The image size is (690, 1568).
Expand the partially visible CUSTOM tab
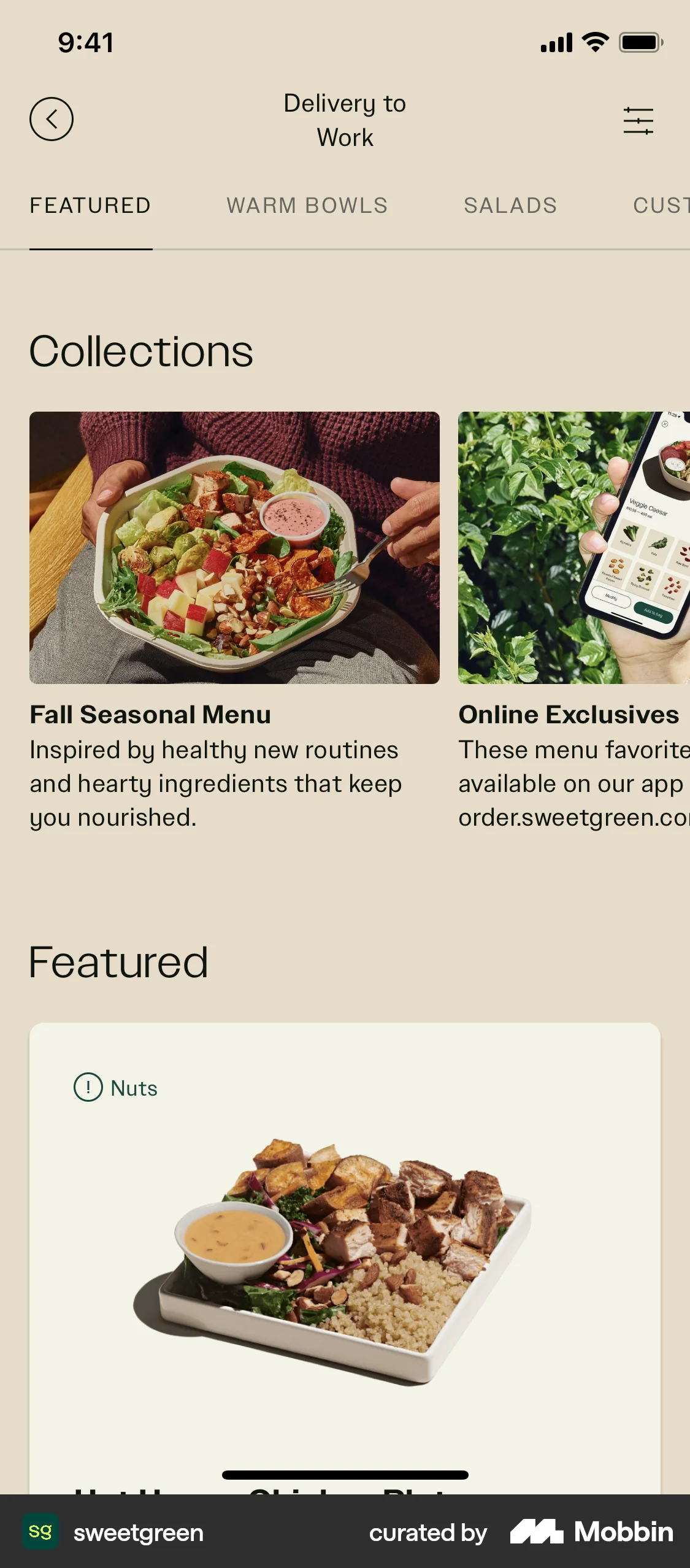click(661, 206)
